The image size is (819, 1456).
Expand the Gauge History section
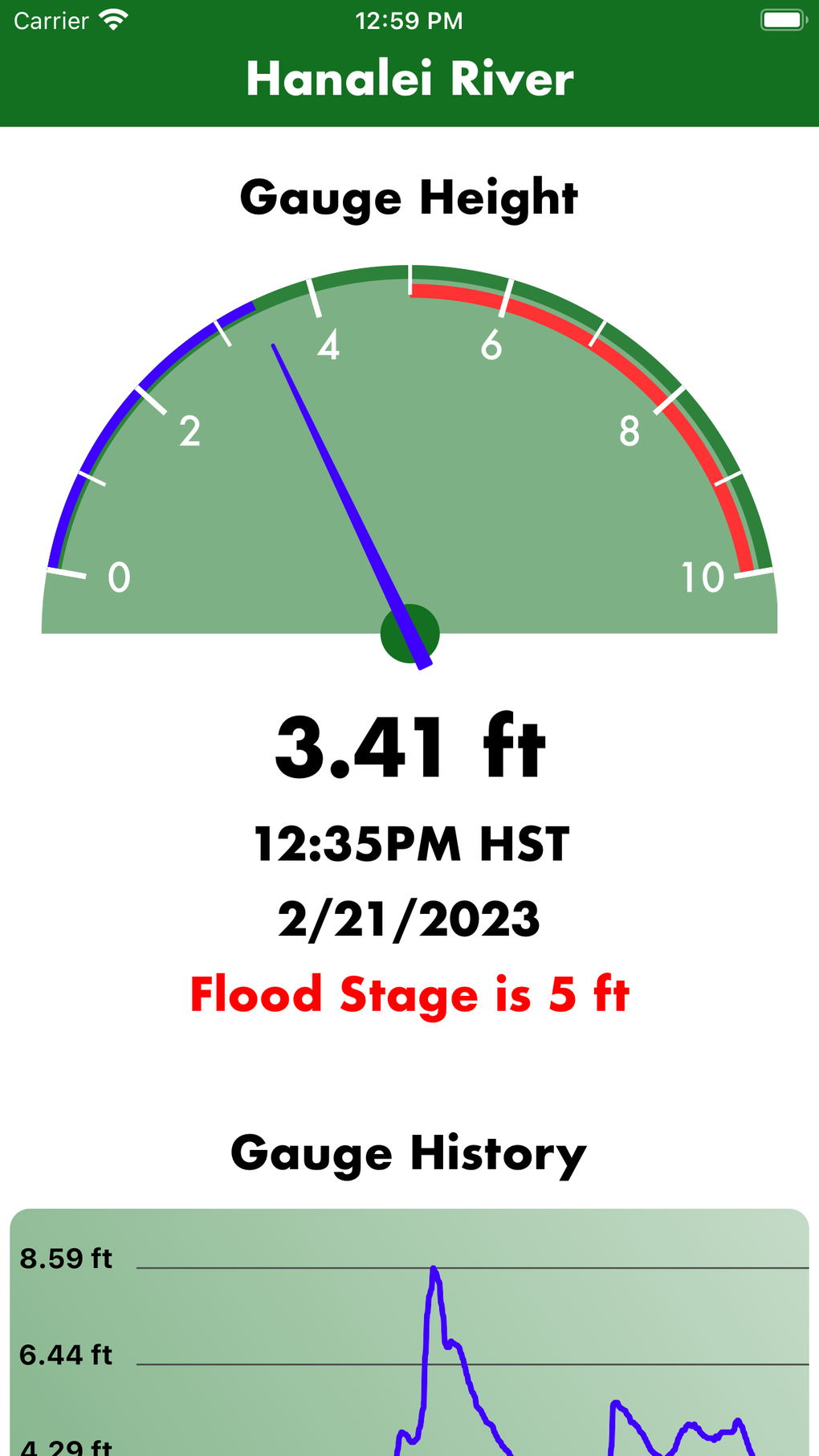(409, 1152)
